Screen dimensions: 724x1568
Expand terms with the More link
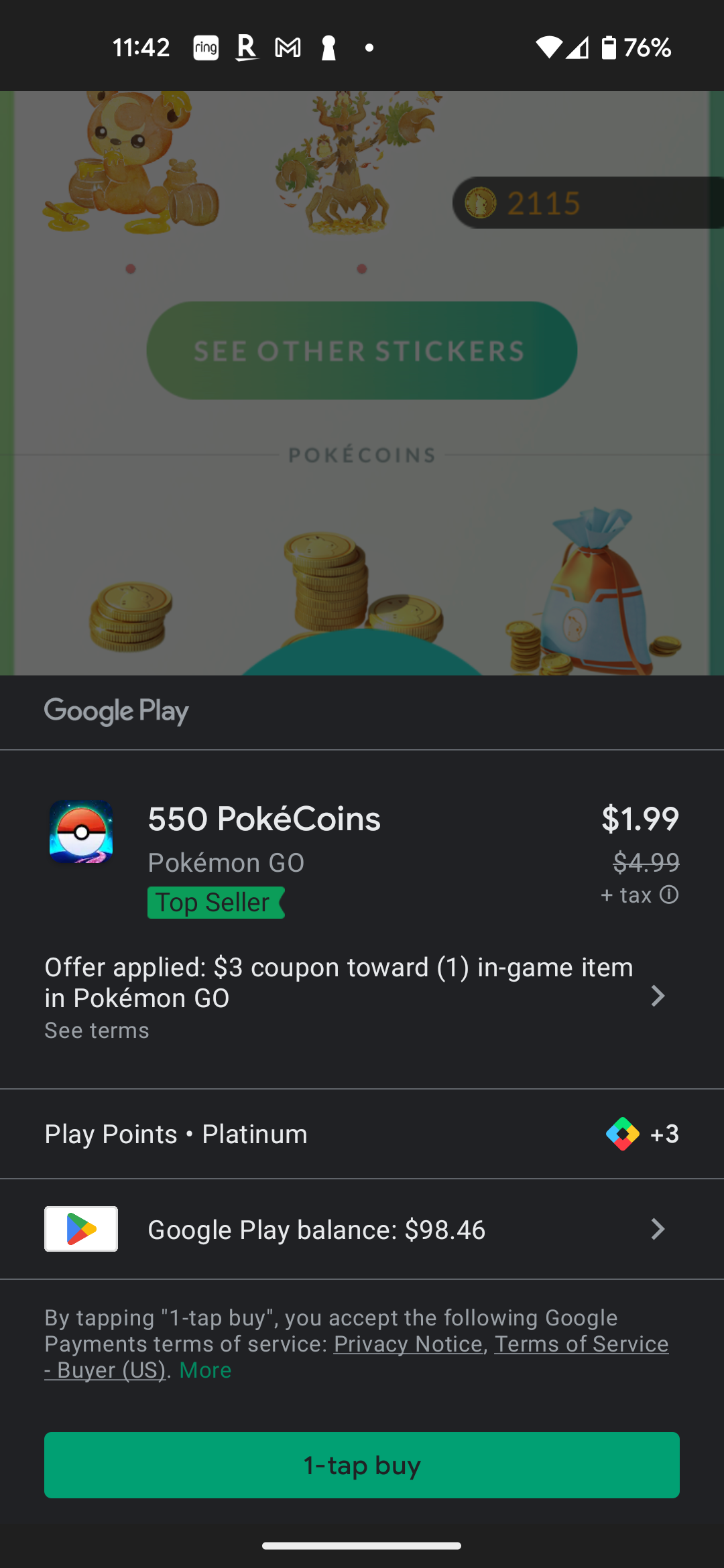click(205, 1370)
